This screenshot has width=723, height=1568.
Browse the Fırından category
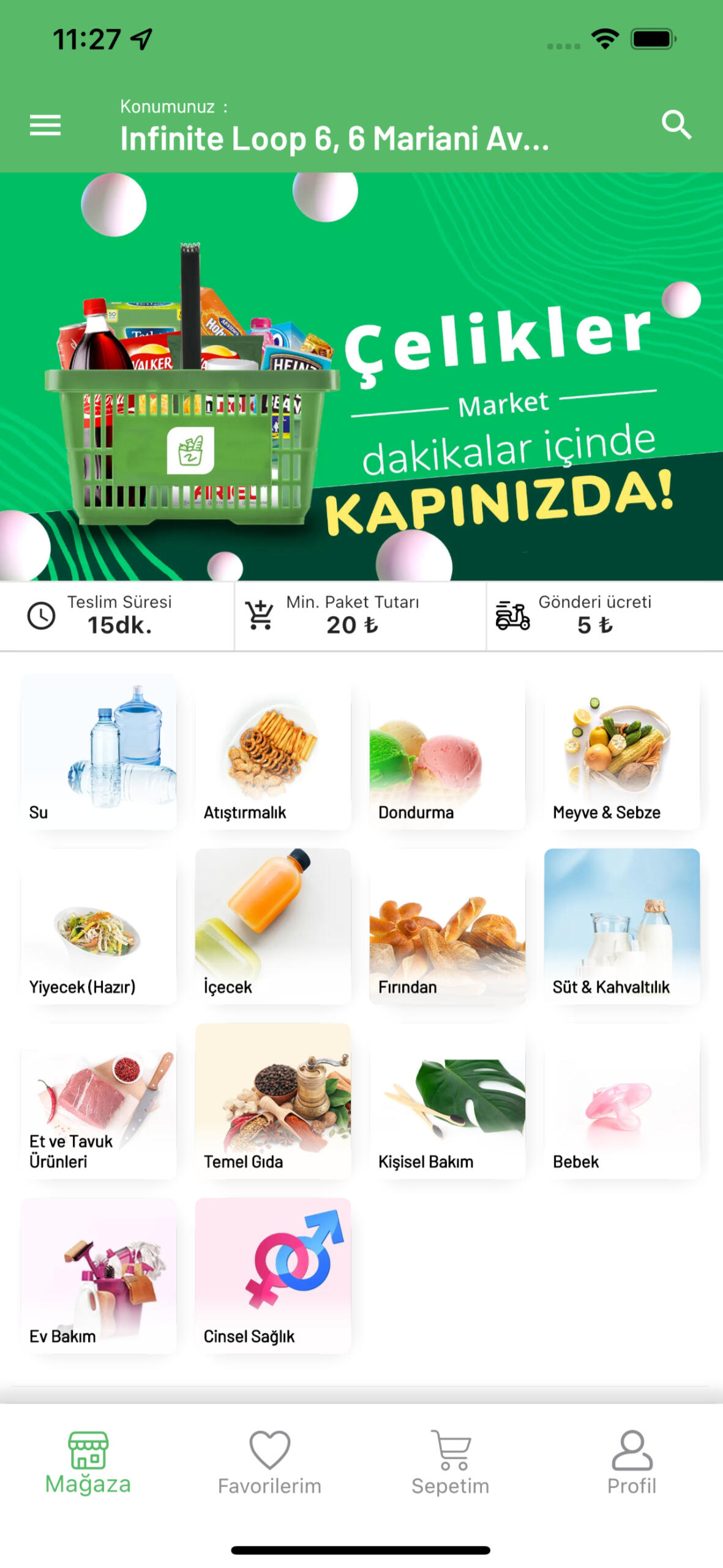coord(448,926)
